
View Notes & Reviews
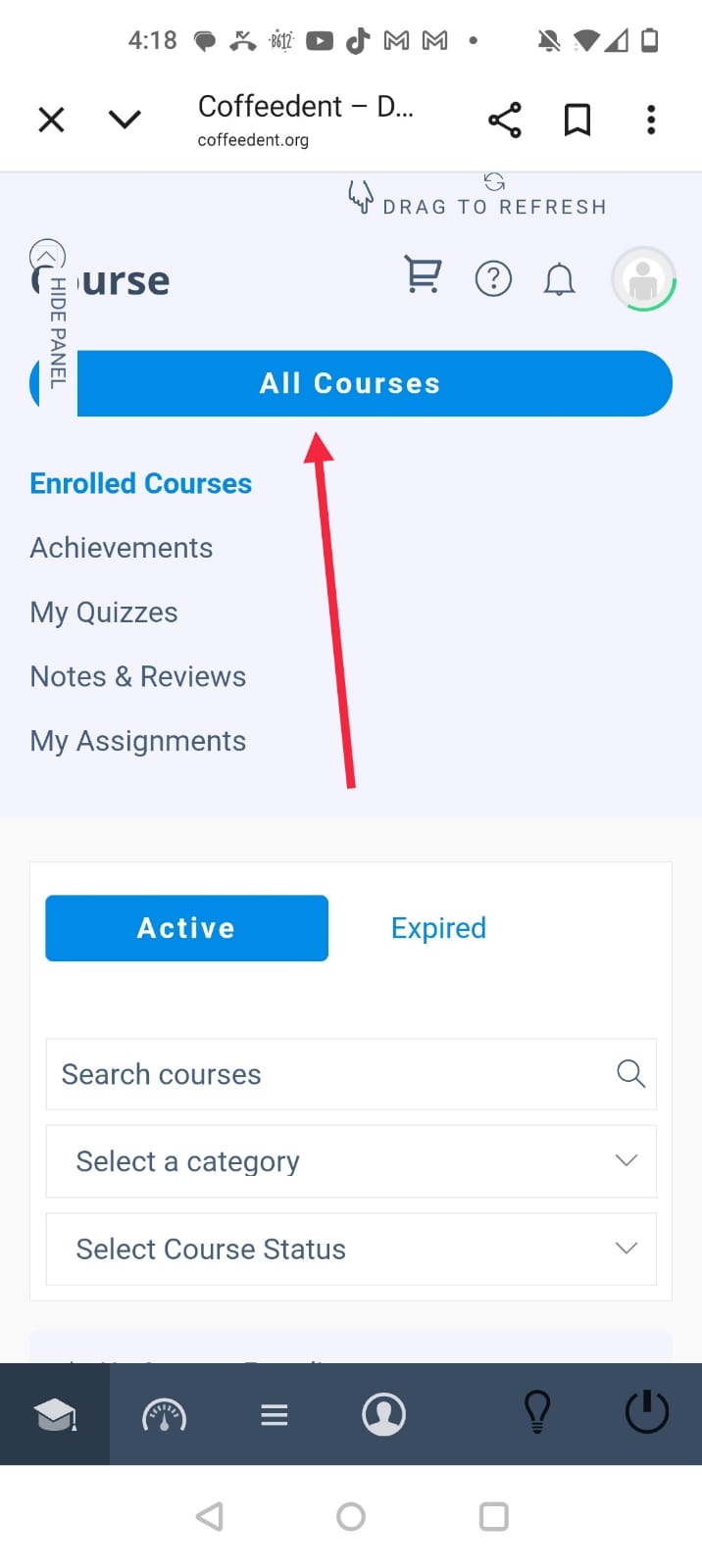[138, 676]
